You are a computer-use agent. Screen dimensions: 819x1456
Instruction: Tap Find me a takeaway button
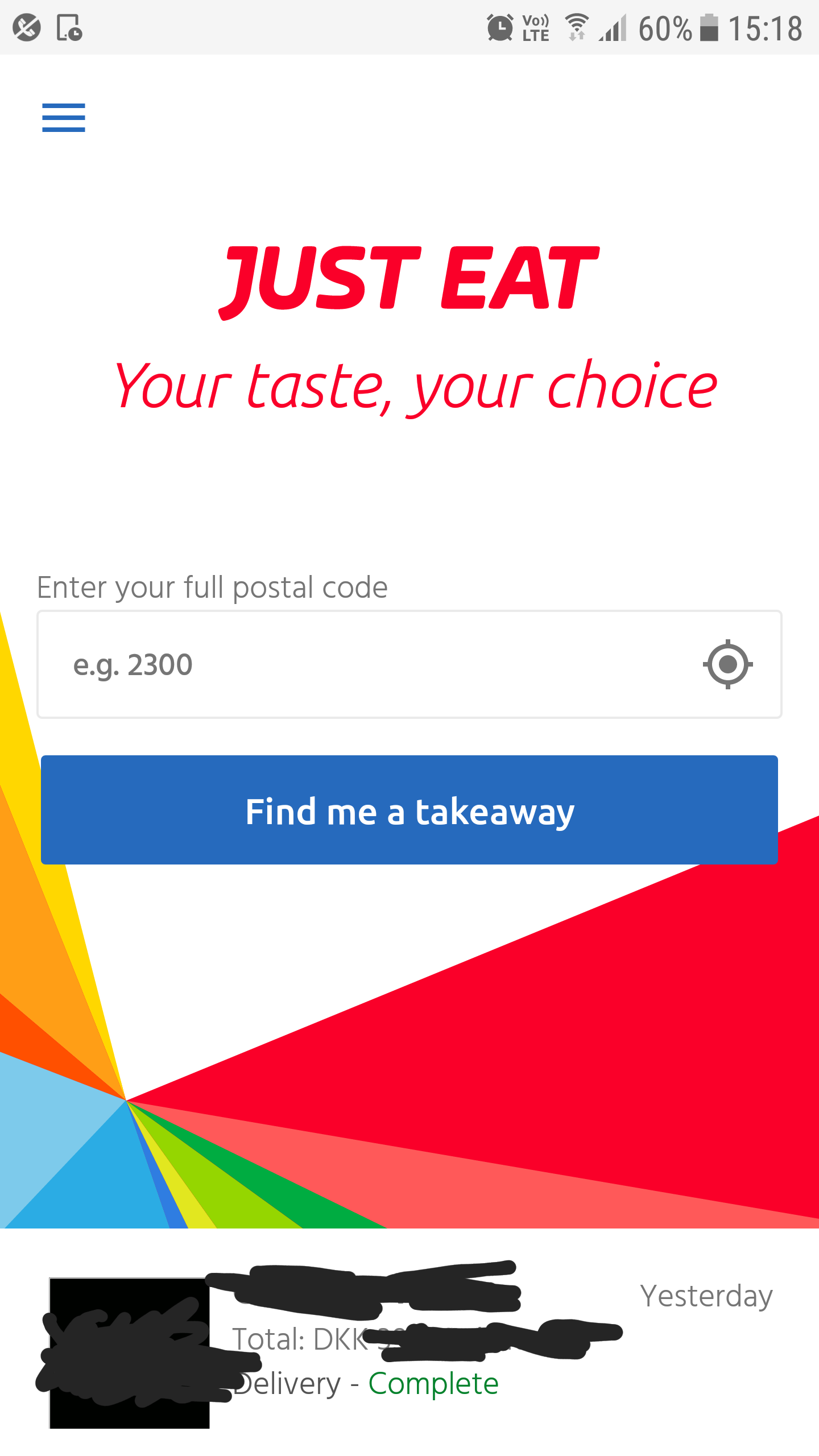[x=409, y=810]
